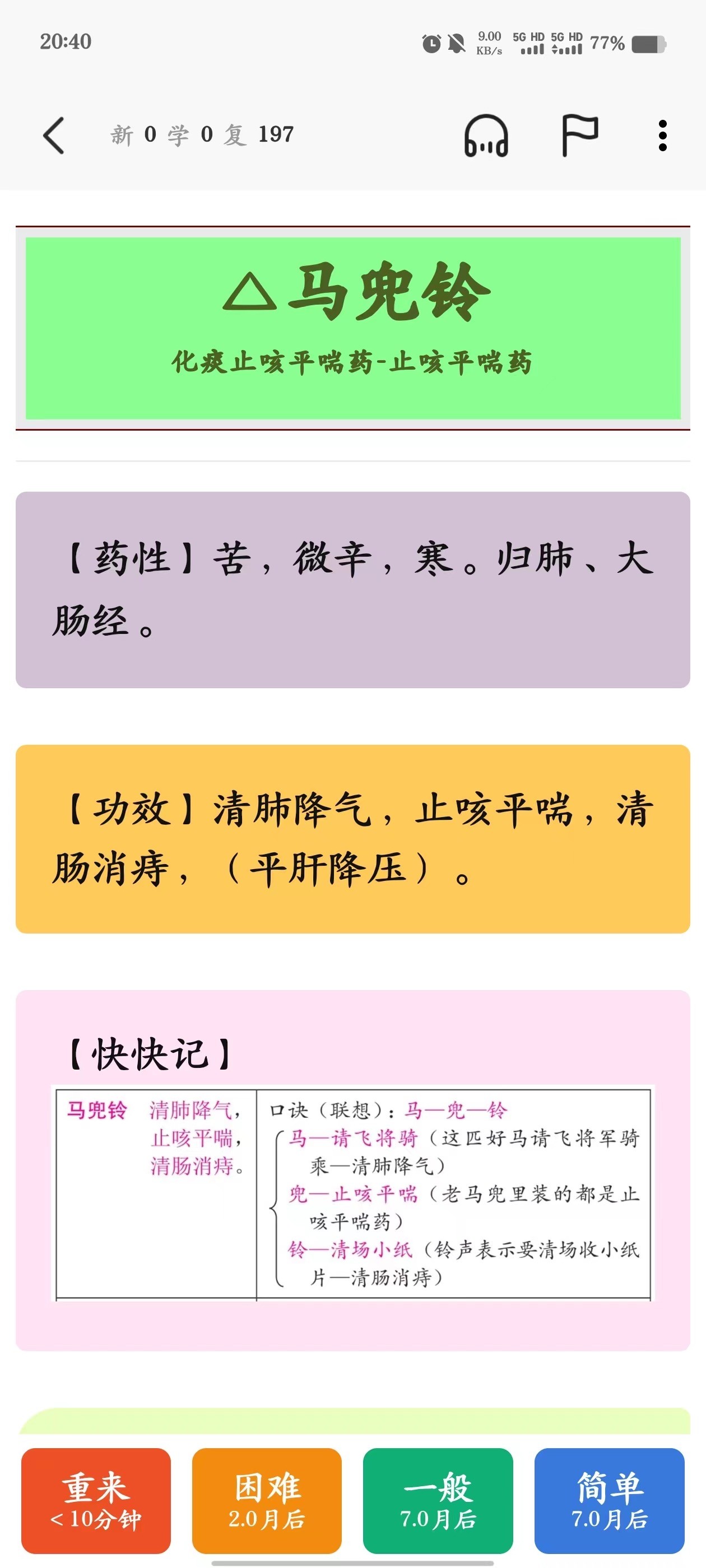Rate card as 困难 (2.0月后)
This screenshot has height=1568, width=706.
click(267, 1500)
